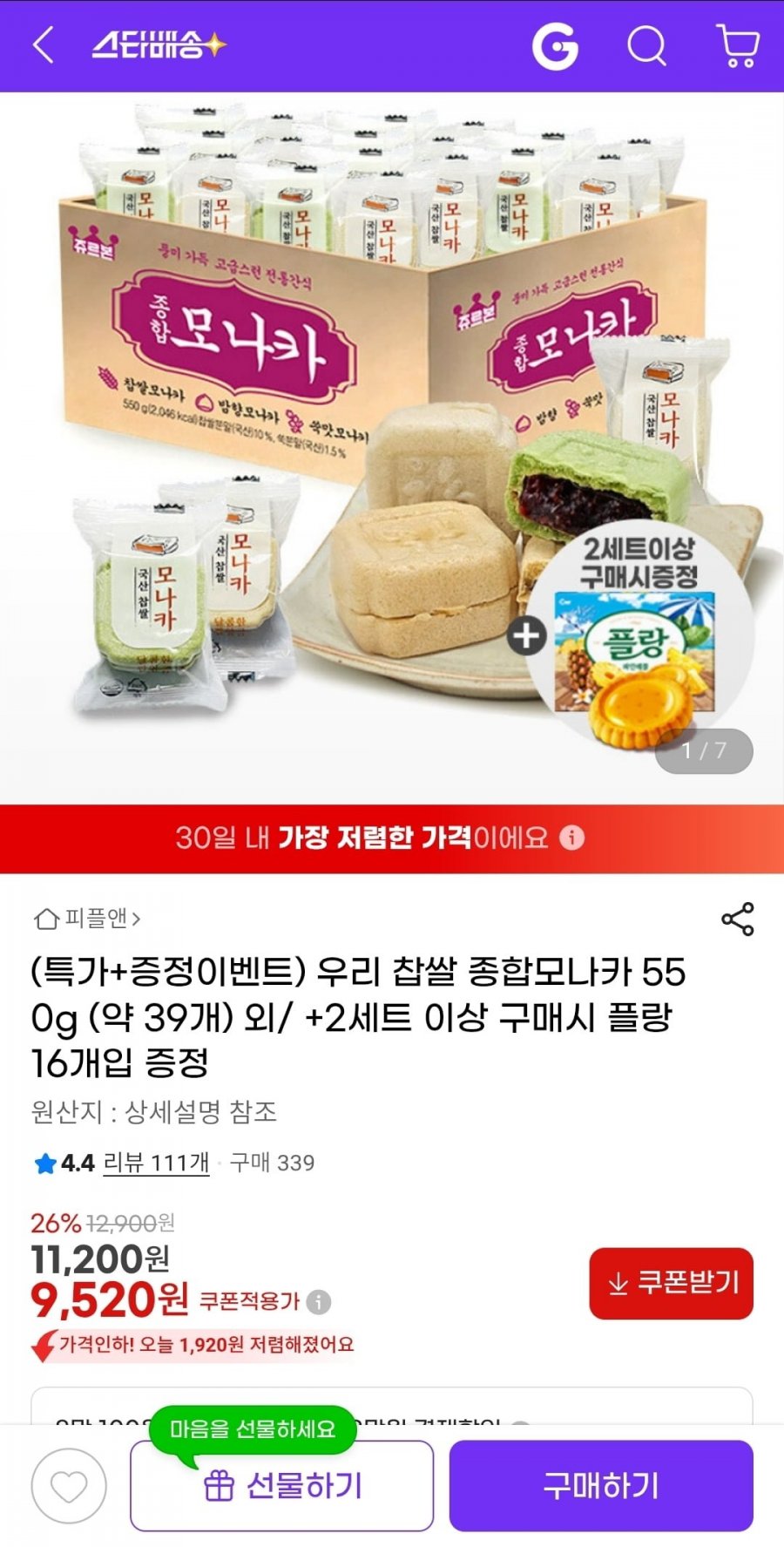
Task: Go back using the top-left arrow
Action: point(44,45)
